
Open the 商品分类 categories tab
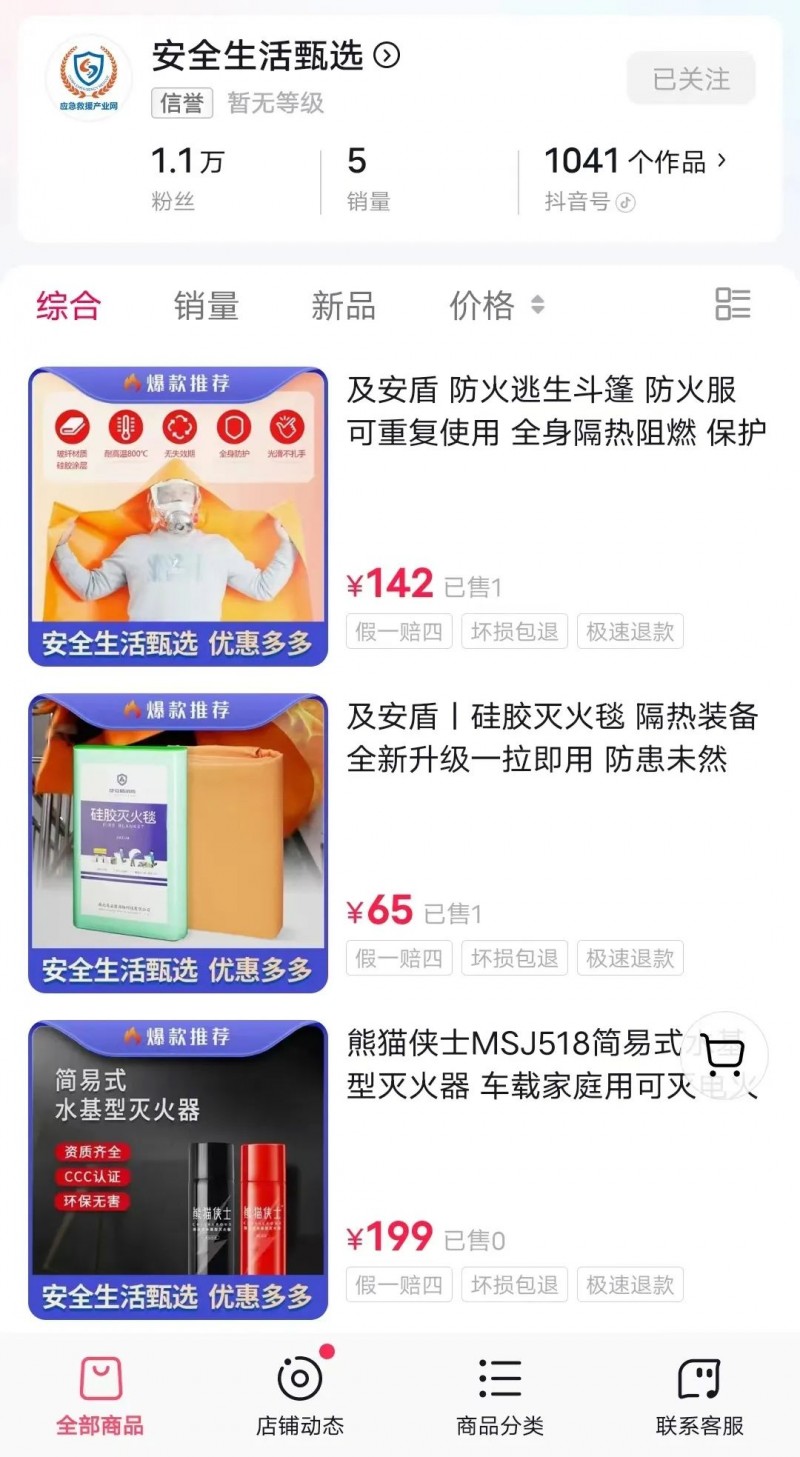(500, 1396)
